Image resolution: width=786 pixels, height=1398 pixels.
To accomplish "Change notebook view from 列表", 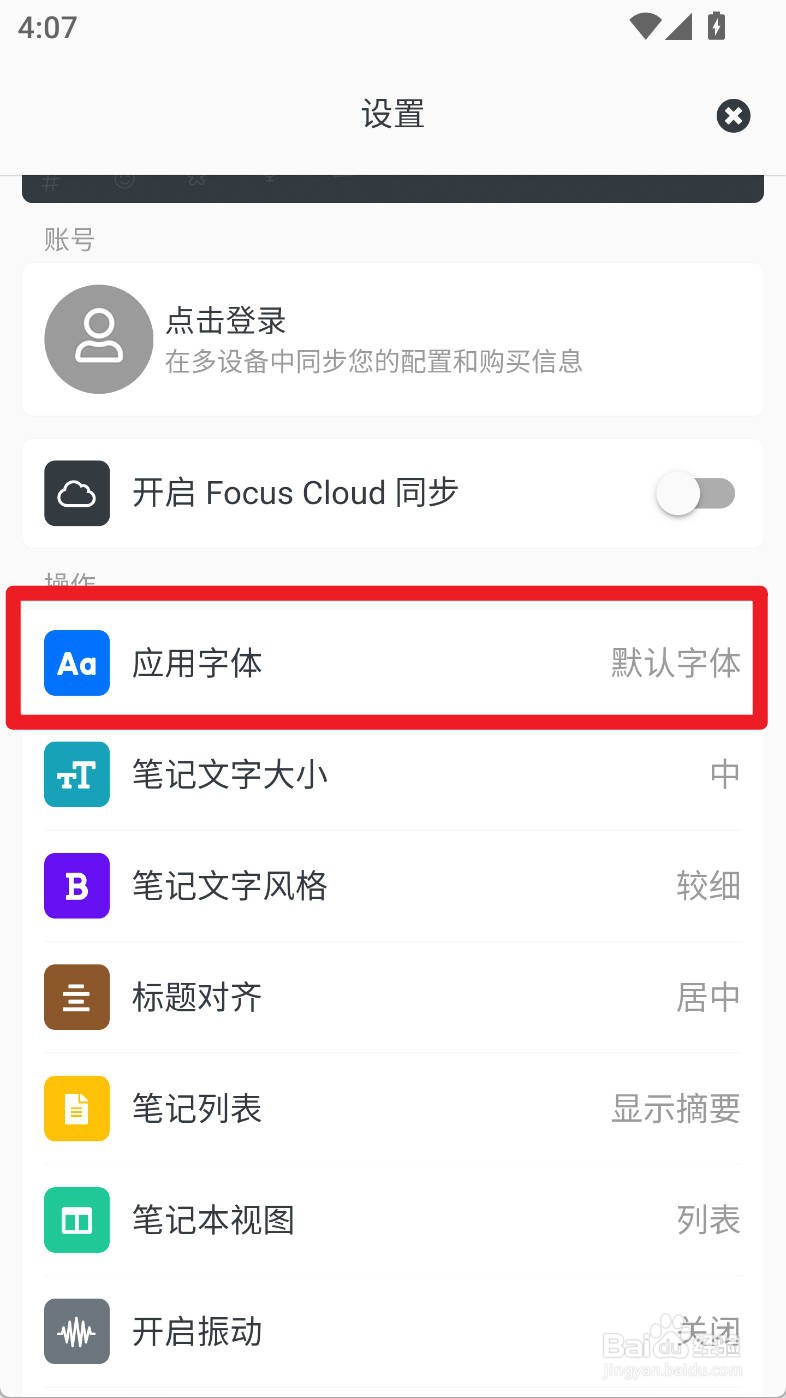I will (x=708, y=1220).
